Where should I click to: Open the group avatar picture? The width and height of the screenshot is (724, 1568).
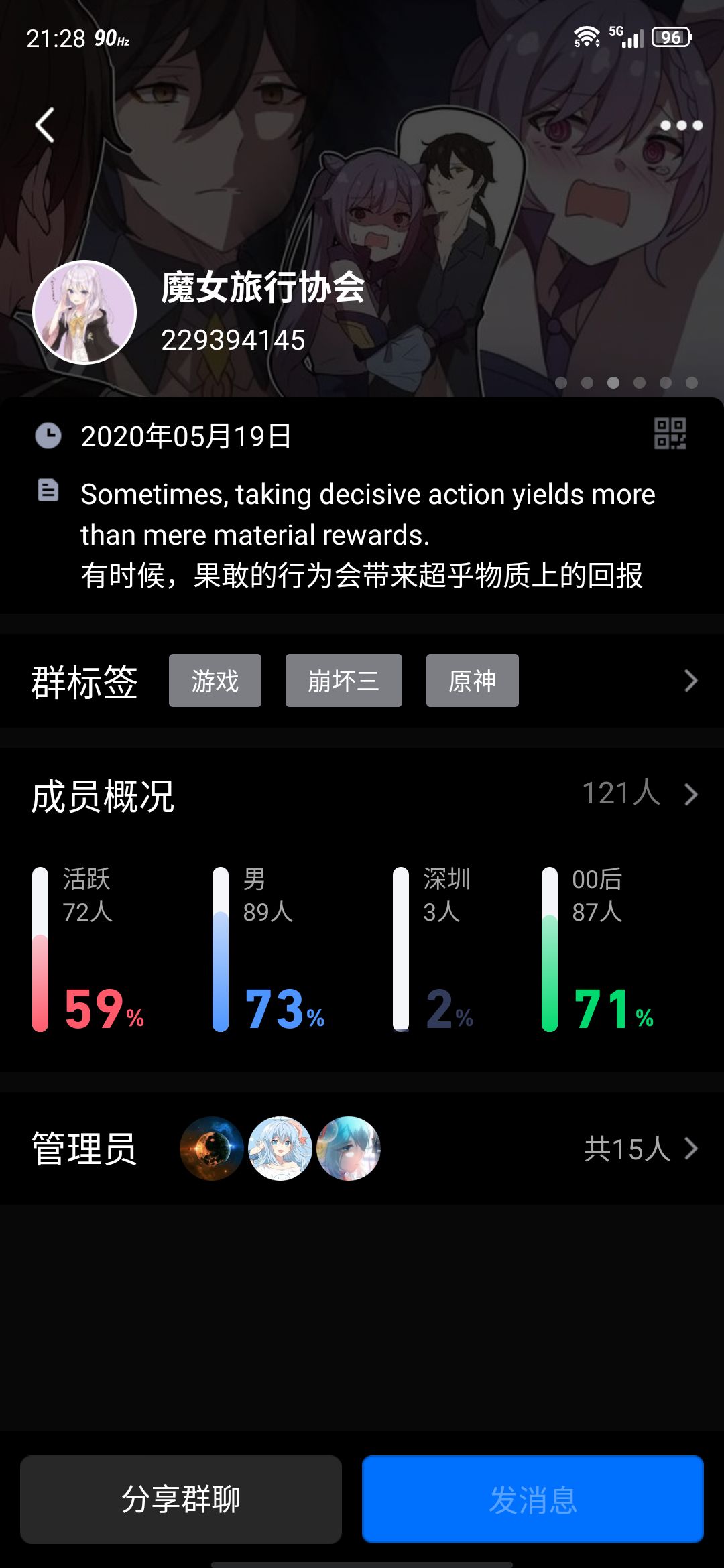84,312
